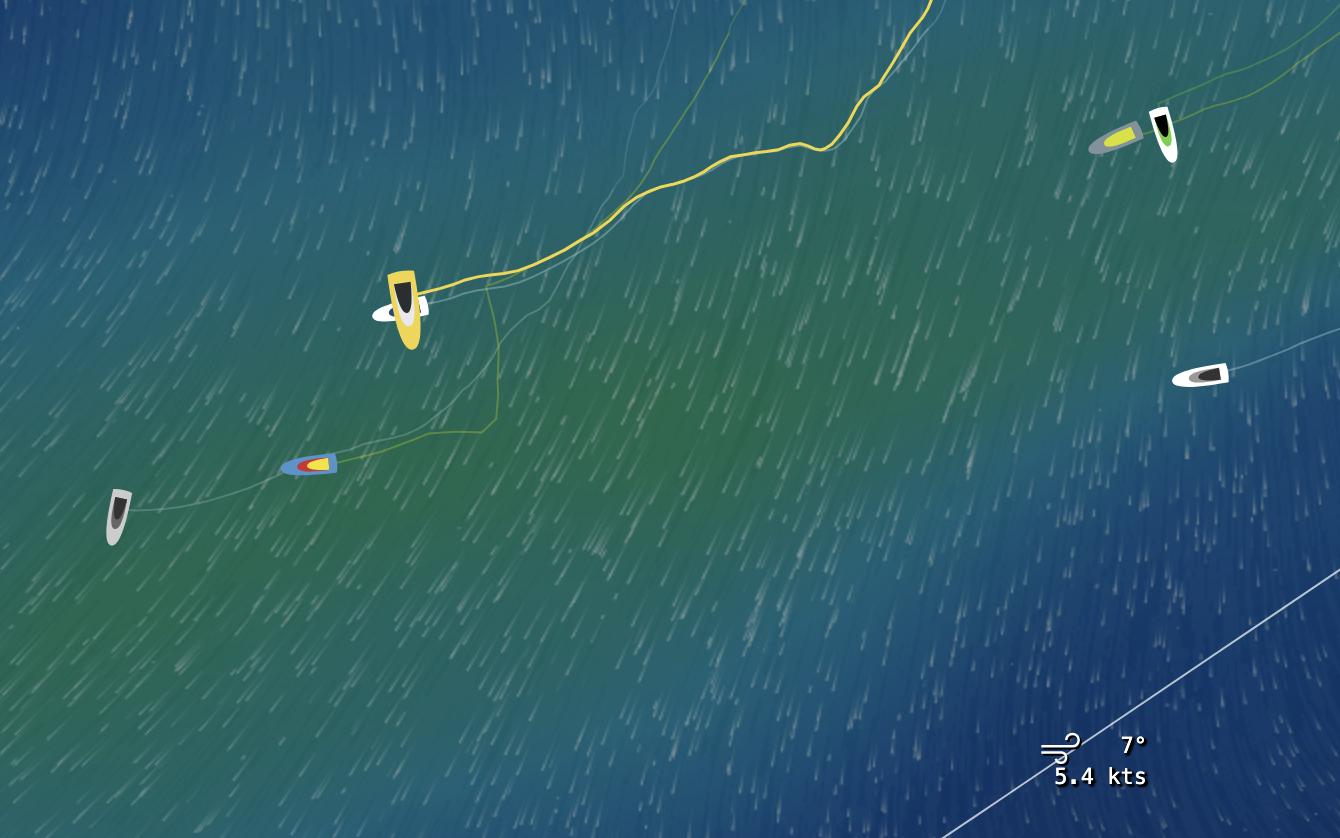Viewport: 1340px width, 838px height.
Task: Select the lone white boat with dark cockpit
Action: pos(1200,376)
